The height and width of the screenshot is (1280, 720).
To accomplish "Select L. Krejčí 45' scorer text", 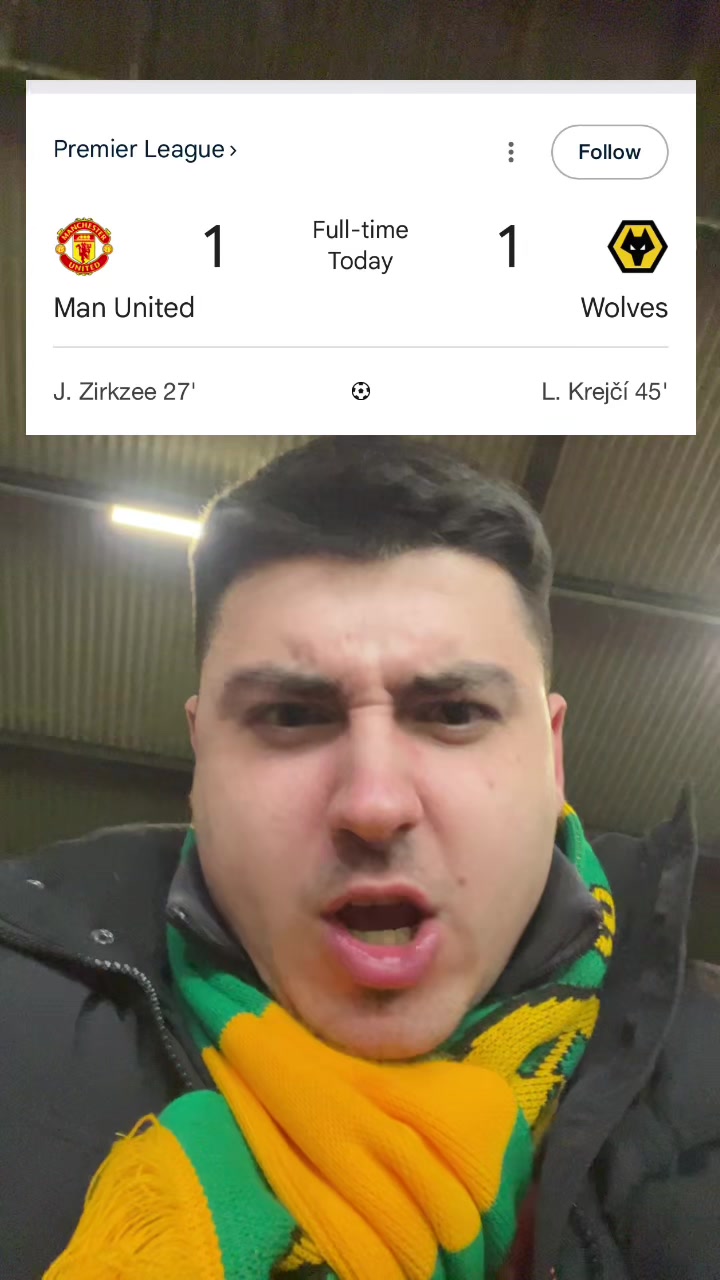I will 604,391.
